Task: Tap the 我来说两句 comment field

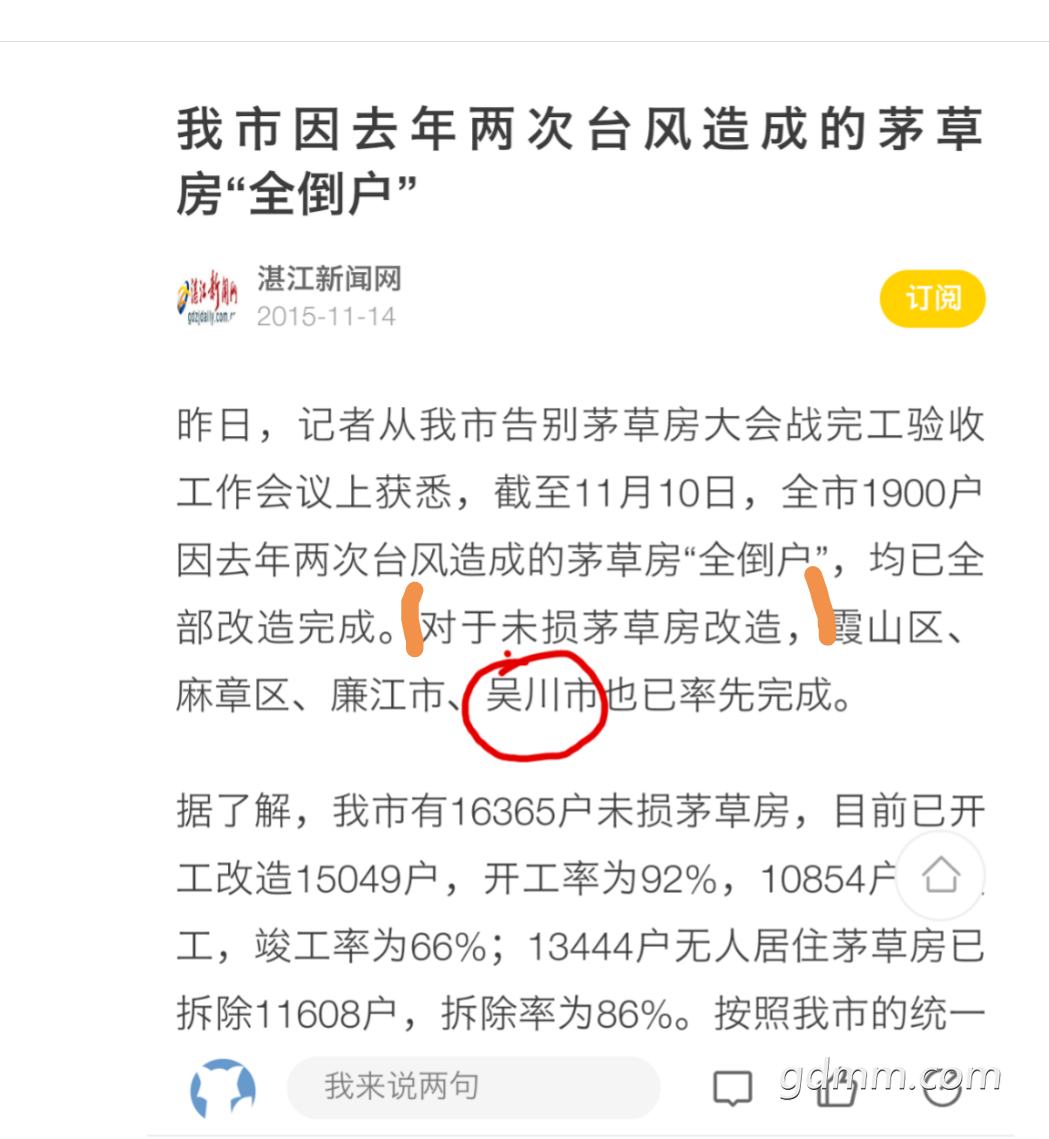Action: click(x=473, y=1087)
